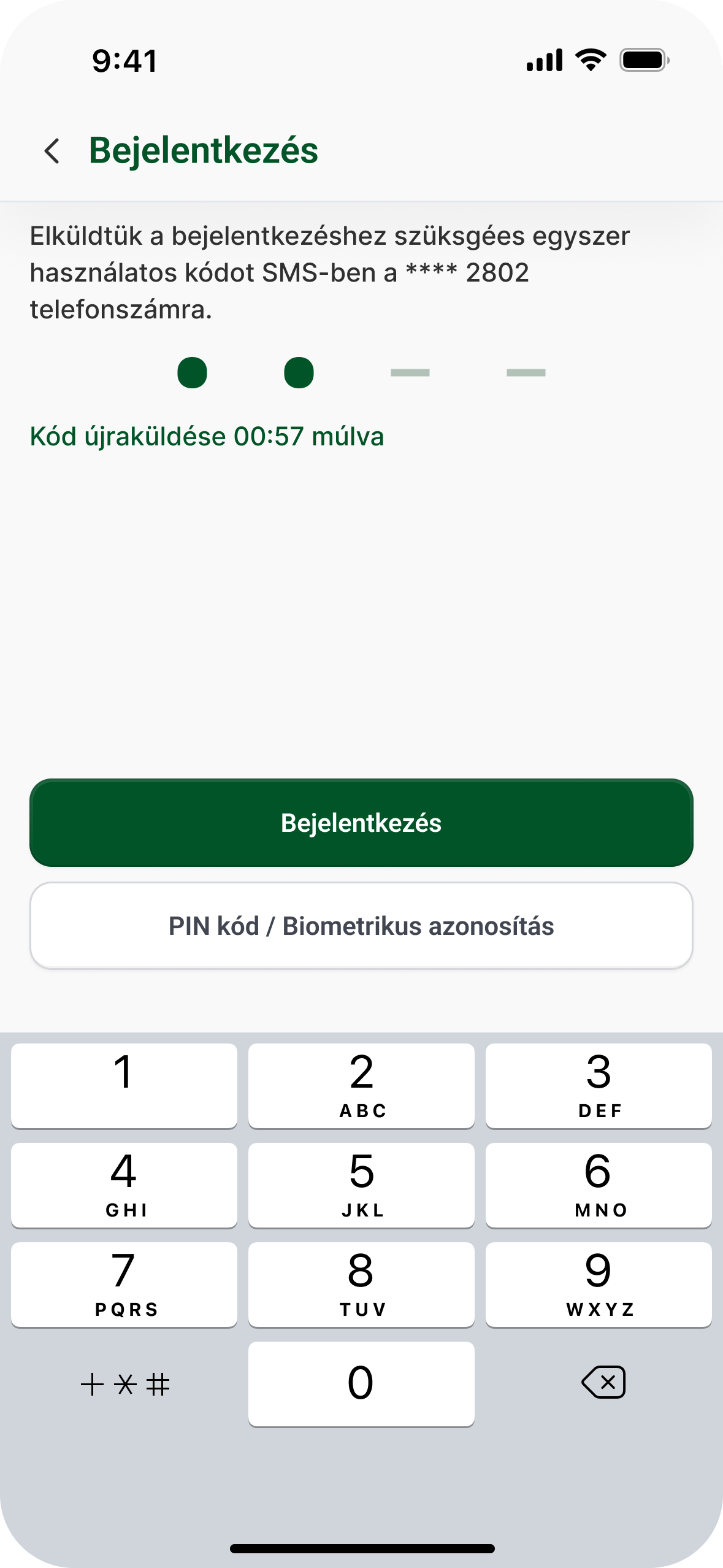Image resolution: width=723 pixels, height=1568 pixels.
Task: Open the + * # symbols key
Action: 125,1384
